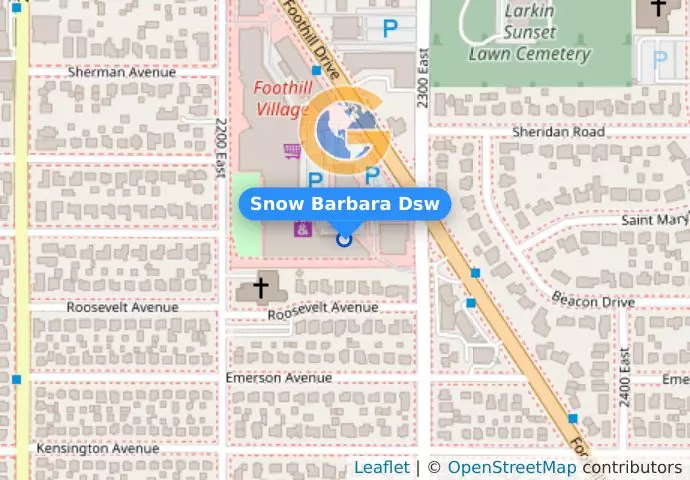
Task: Tap the Snow Barbara Dsw map marker
Action: pos(345,239)
